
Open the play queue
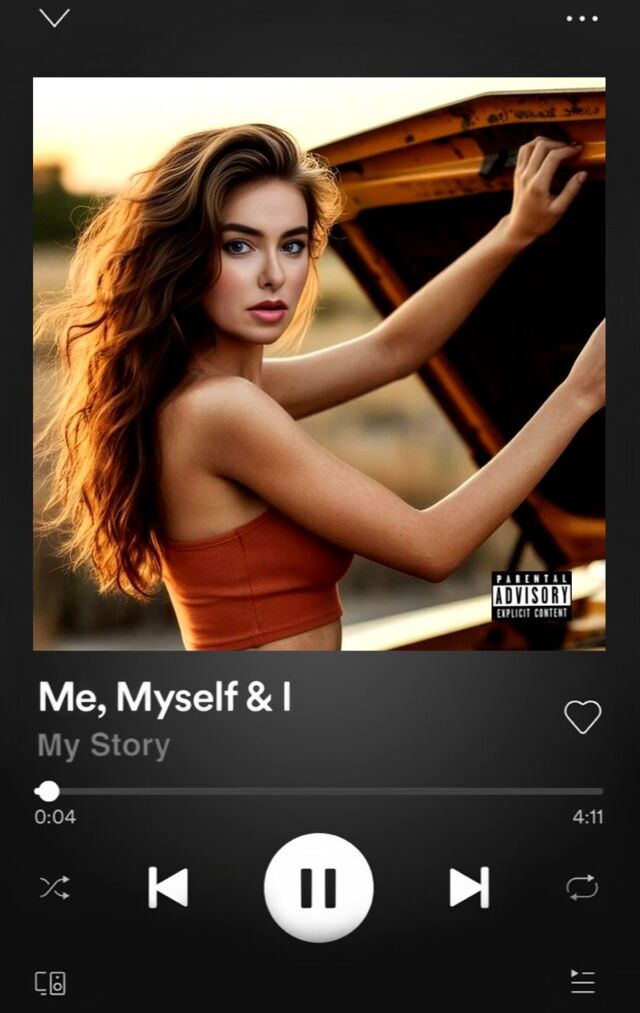pyautogui.click(x=583, y=982)
